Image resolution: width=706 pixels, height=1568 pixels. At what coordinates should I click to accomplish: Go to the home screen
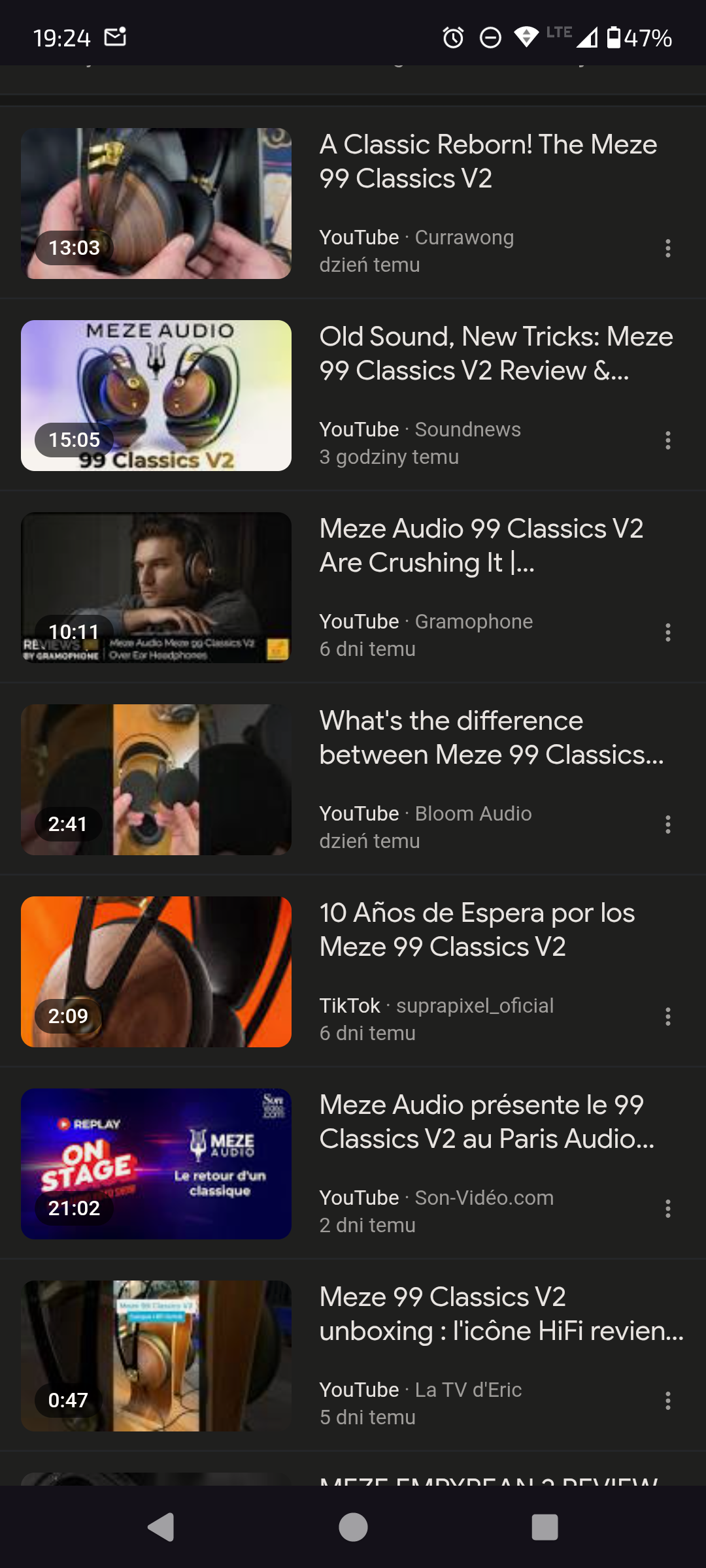(353, 1527)
